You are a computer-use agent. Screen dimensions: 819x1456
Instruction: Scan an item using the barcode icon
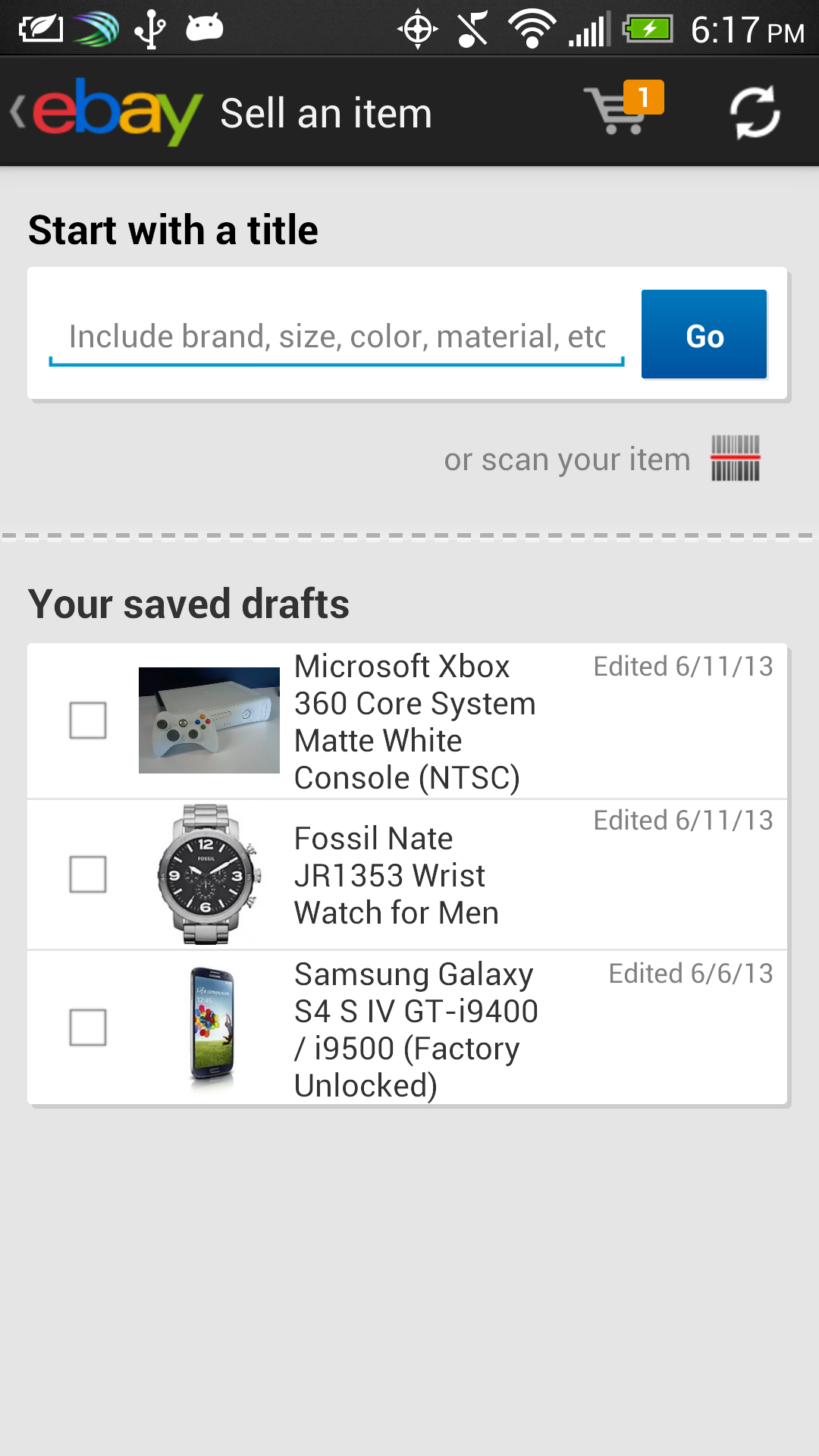tap(734, 458)
